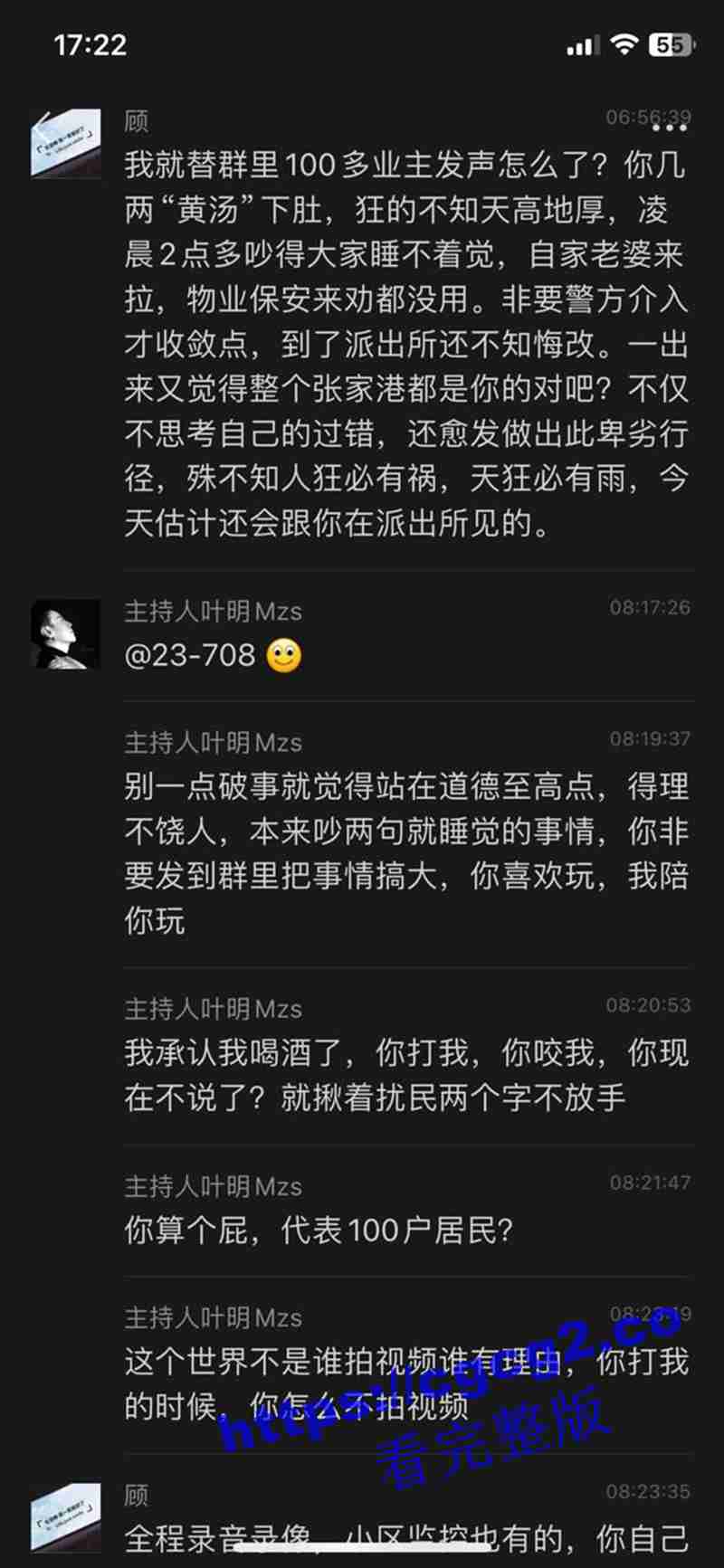View 主持人叶明Mzs's profile avatar
724x1568 pixels.
(x=66, y=634)
